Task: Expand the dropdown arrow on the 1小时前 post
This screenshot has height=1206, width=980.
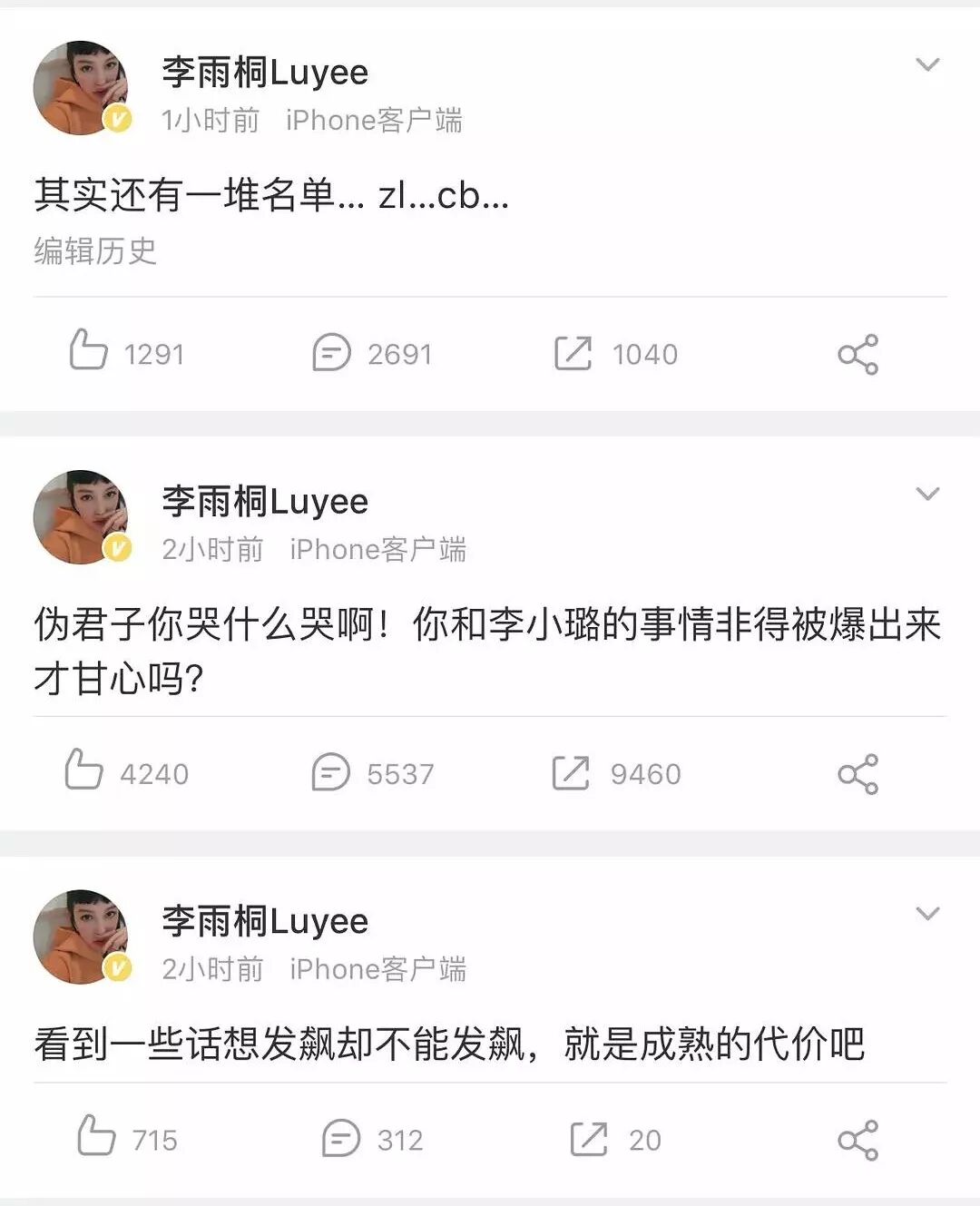Action: (926, 64)
